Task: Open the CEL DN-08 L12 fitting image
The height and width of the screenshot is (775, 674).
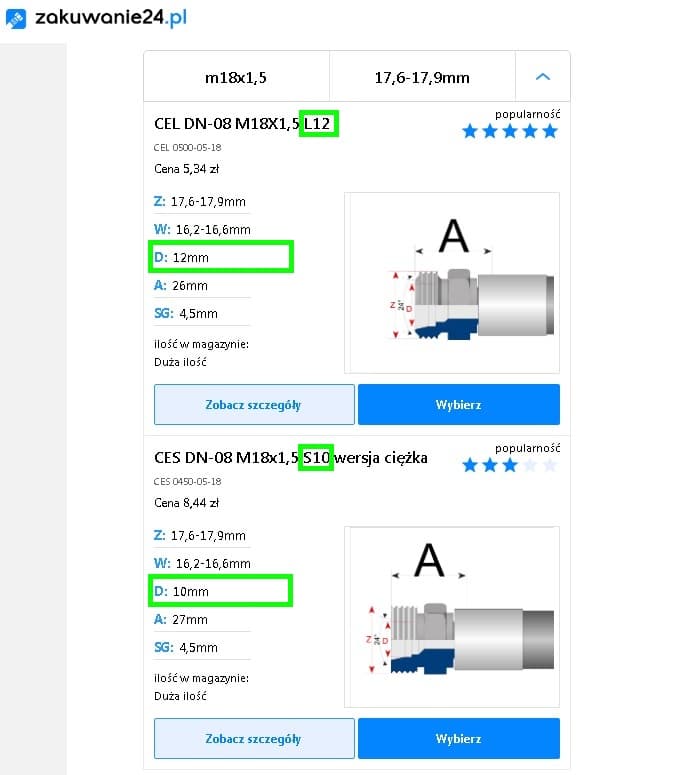Action: click(451, 283)
